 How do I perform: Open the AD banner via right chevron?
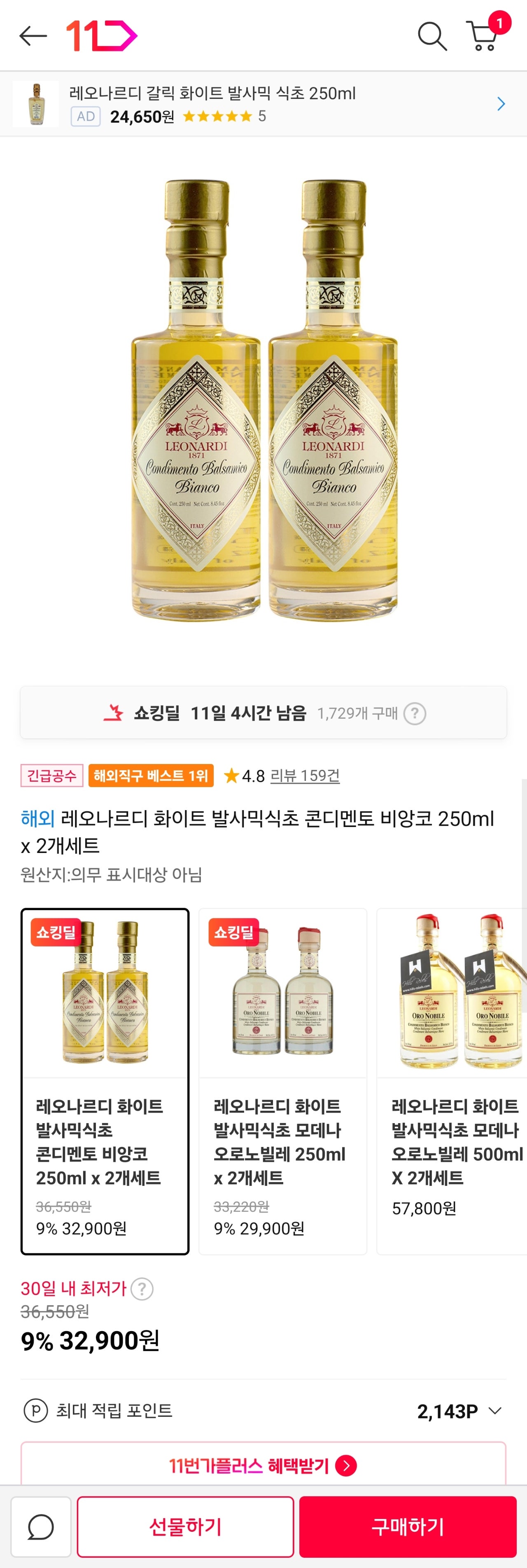click(x=500, y=103)
